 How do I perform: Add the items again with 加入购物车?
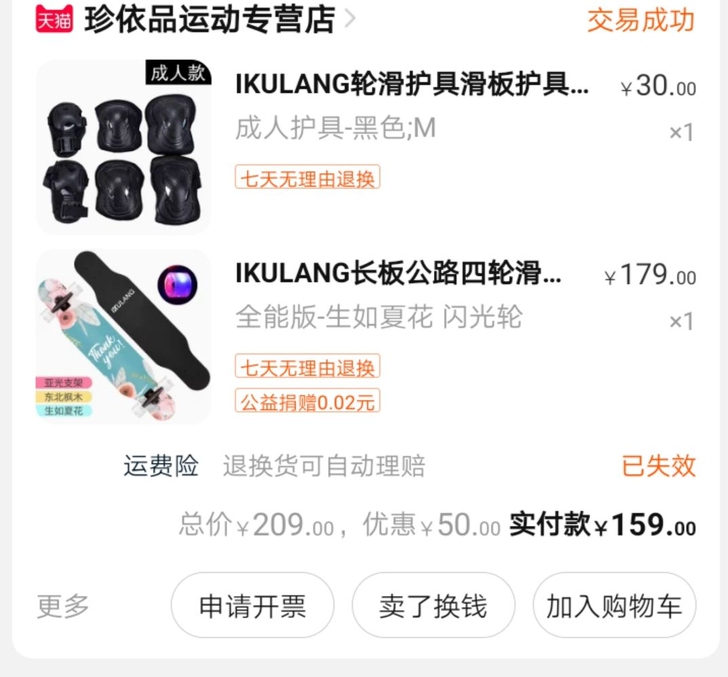click(614, 606)
